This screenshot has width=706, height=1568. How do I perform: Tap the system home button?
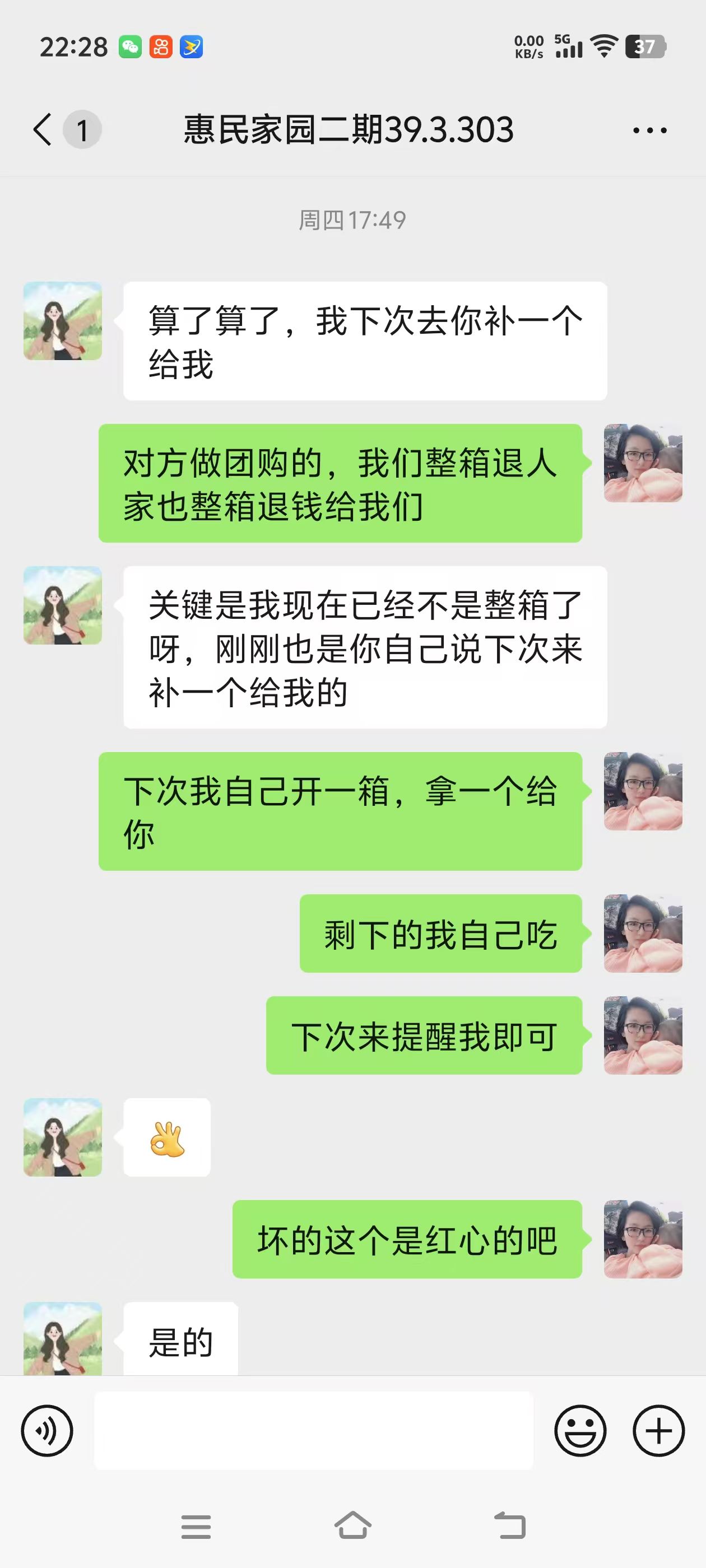352,1526
